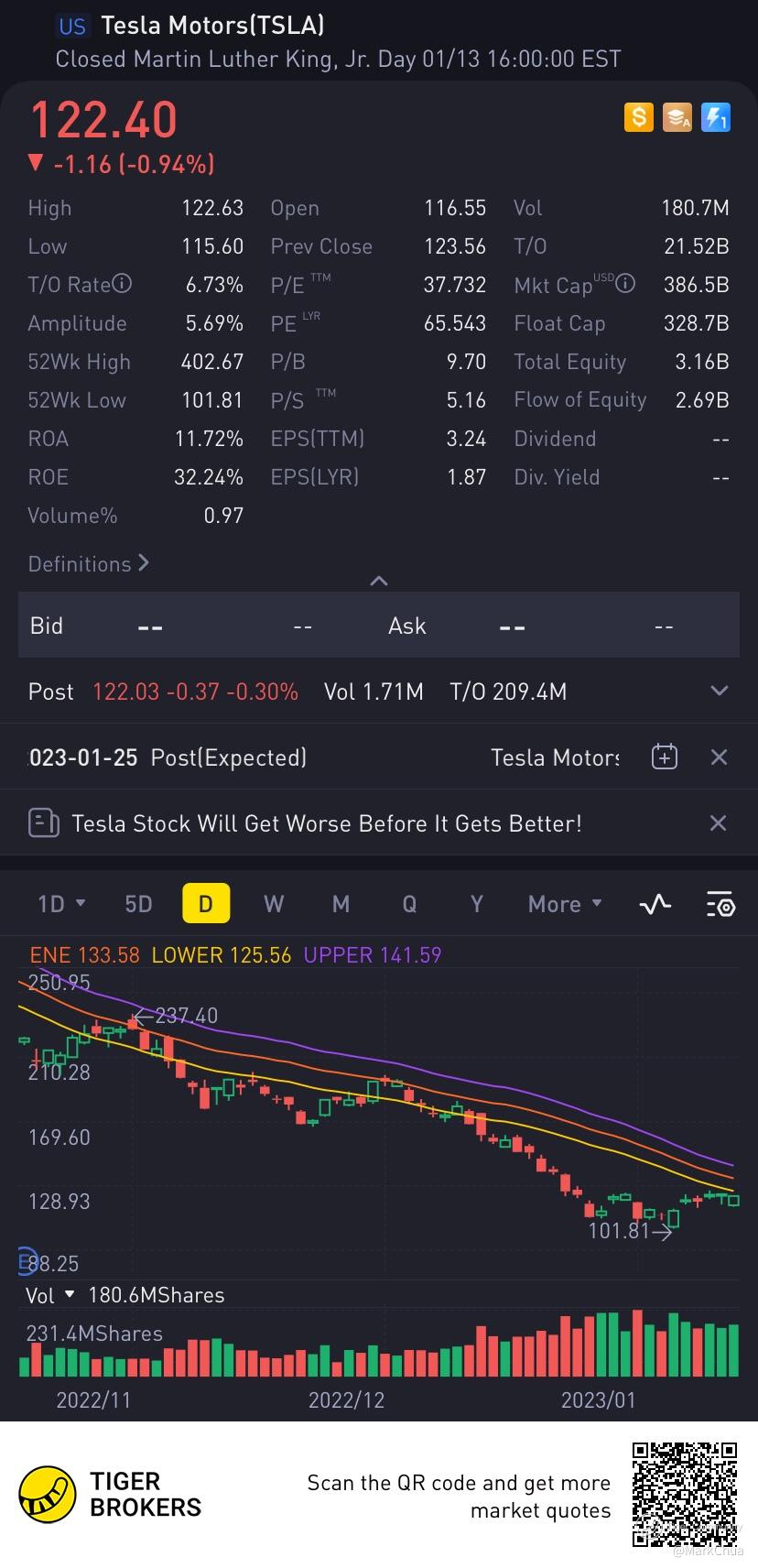This screenshot has height=1568, width=758.
Task: Read 'Tesla Stock Will Get Worse' news
Action: [x=326, y=823]
